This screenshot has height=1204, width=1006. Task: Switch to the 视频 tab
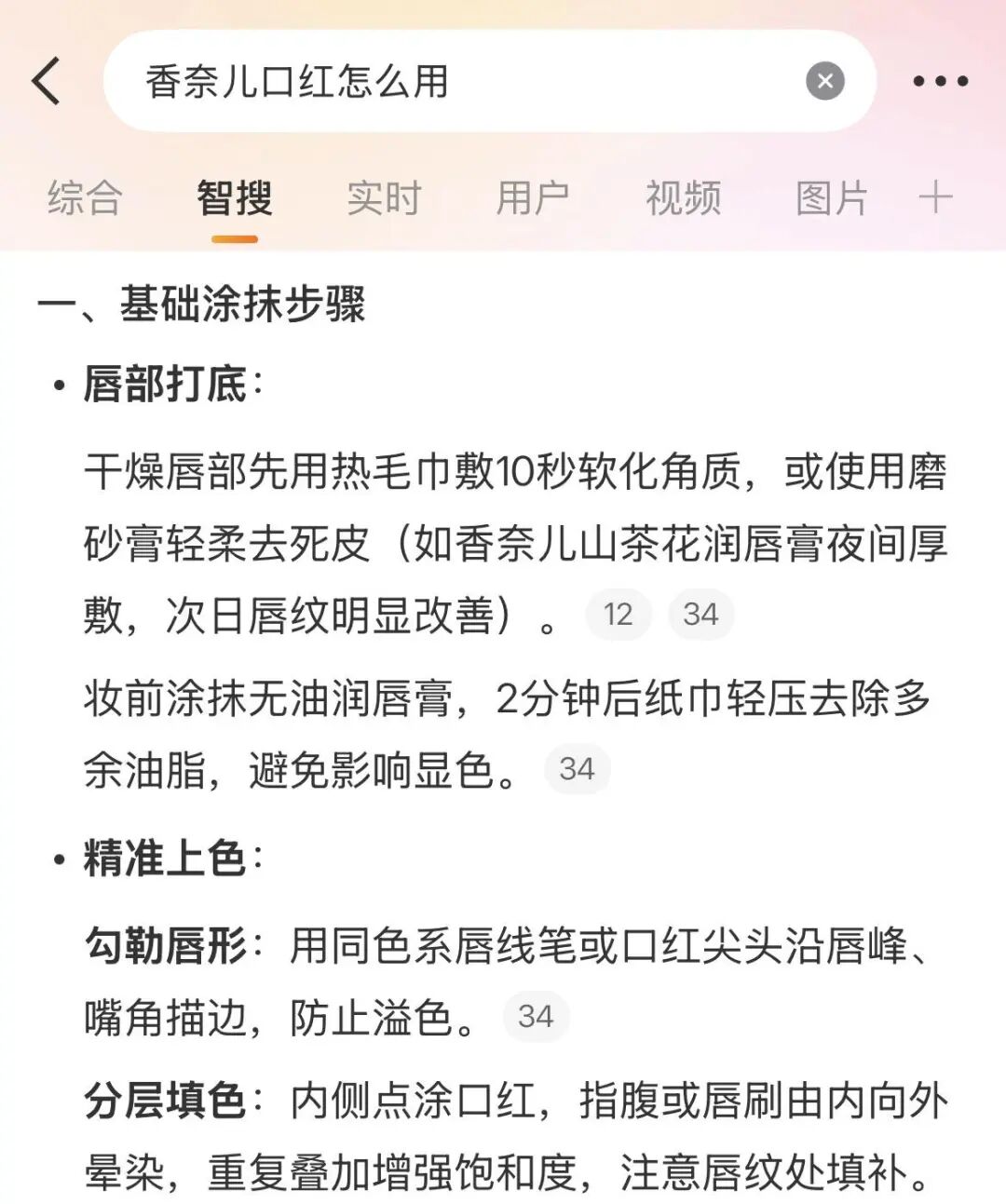coord(683,198)
